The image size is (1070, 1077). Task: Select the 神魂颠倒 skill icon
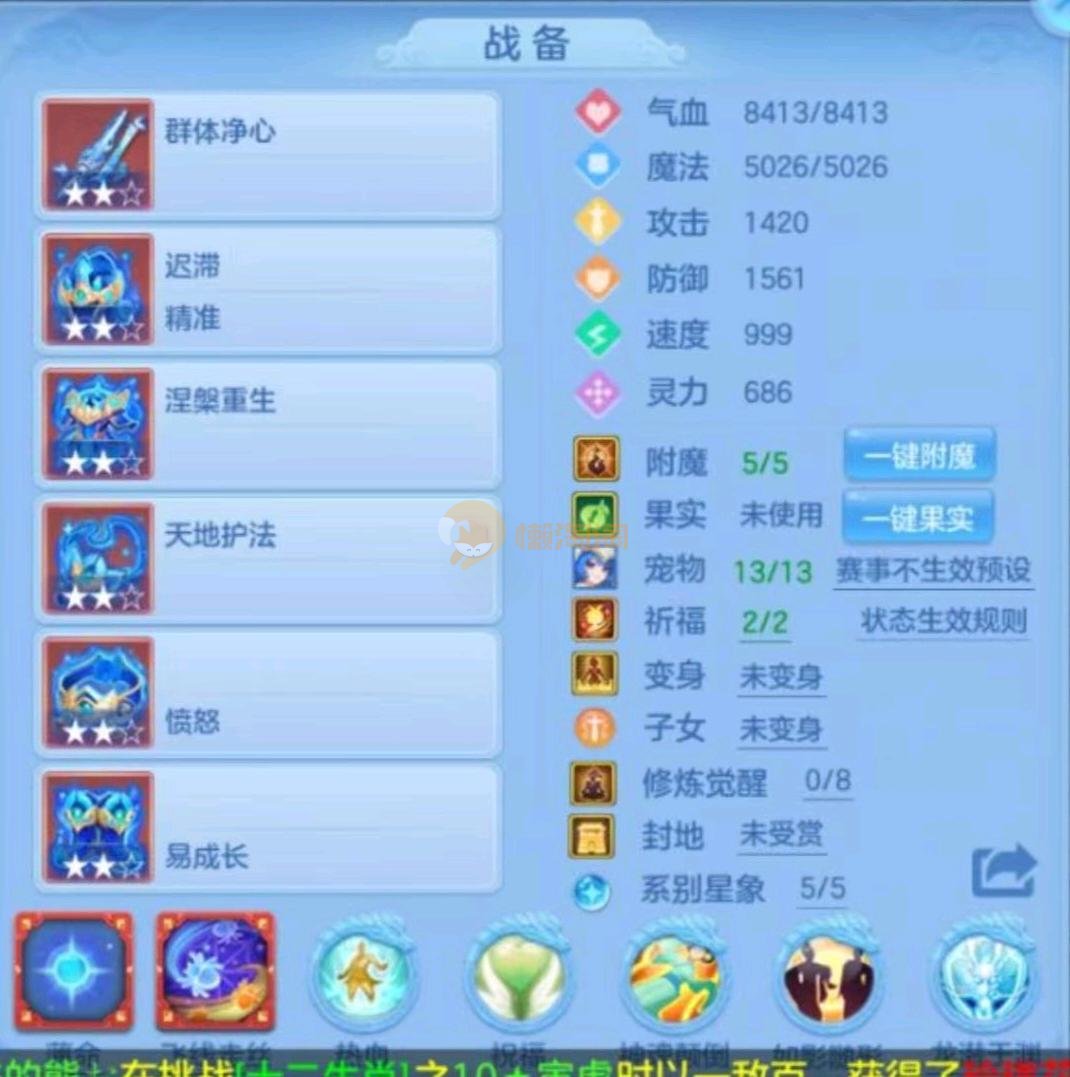674,975
